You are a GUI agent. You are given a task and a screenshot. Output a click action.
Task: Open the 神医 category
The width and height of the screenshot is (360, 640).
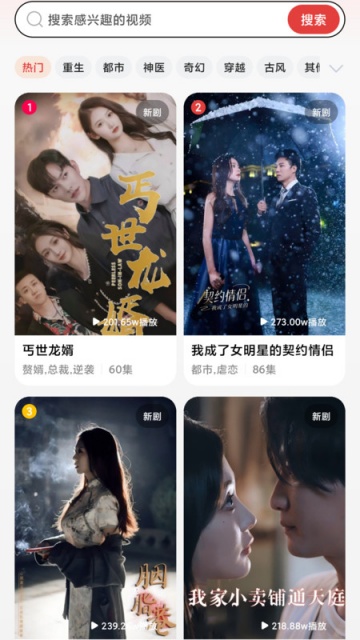[154, 67]
